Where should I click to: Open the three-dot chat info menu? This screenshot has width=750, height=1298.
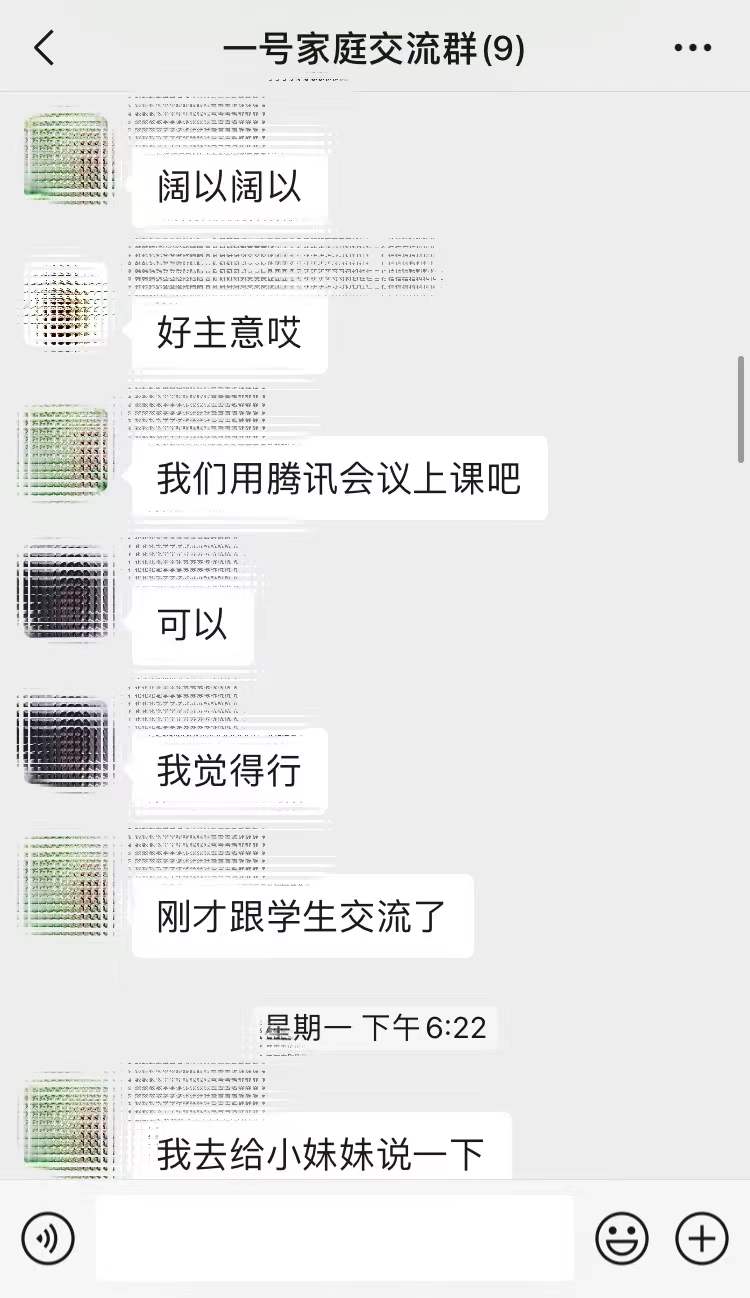692,47
